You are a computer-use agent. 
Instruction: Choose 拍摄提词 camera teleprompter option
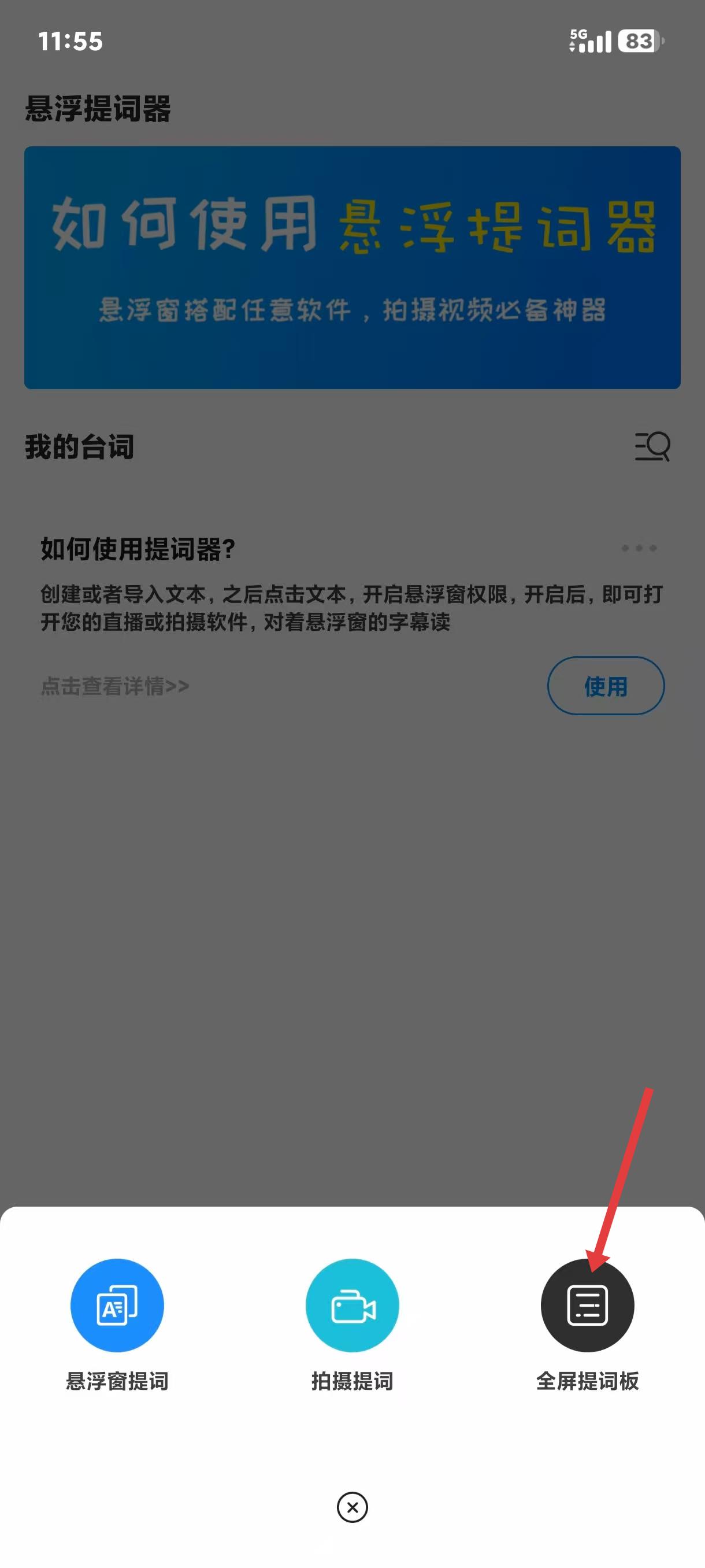(x=352, y=1306)
